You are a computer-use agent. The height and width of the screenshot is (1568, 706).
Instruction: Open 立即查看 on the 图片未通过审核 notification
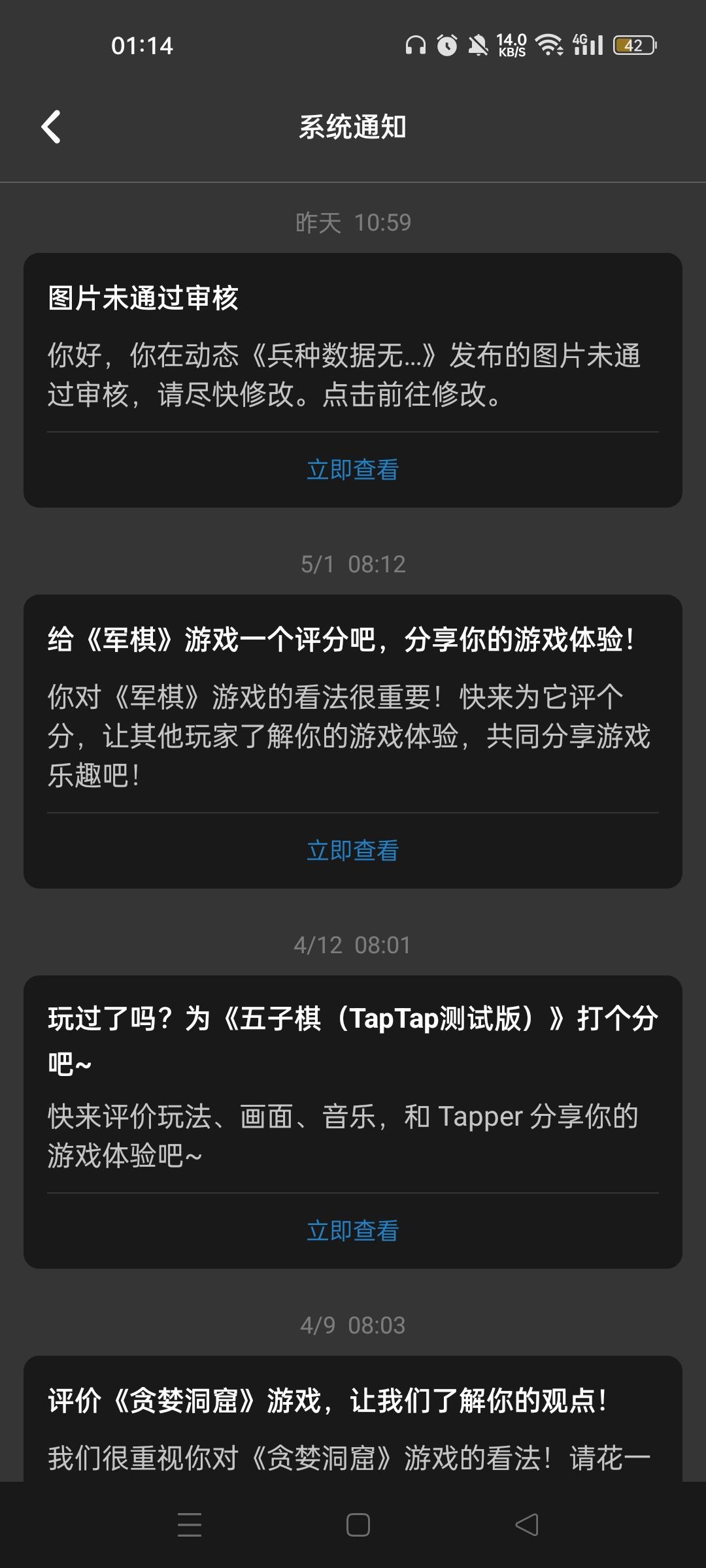coord(353,469)
